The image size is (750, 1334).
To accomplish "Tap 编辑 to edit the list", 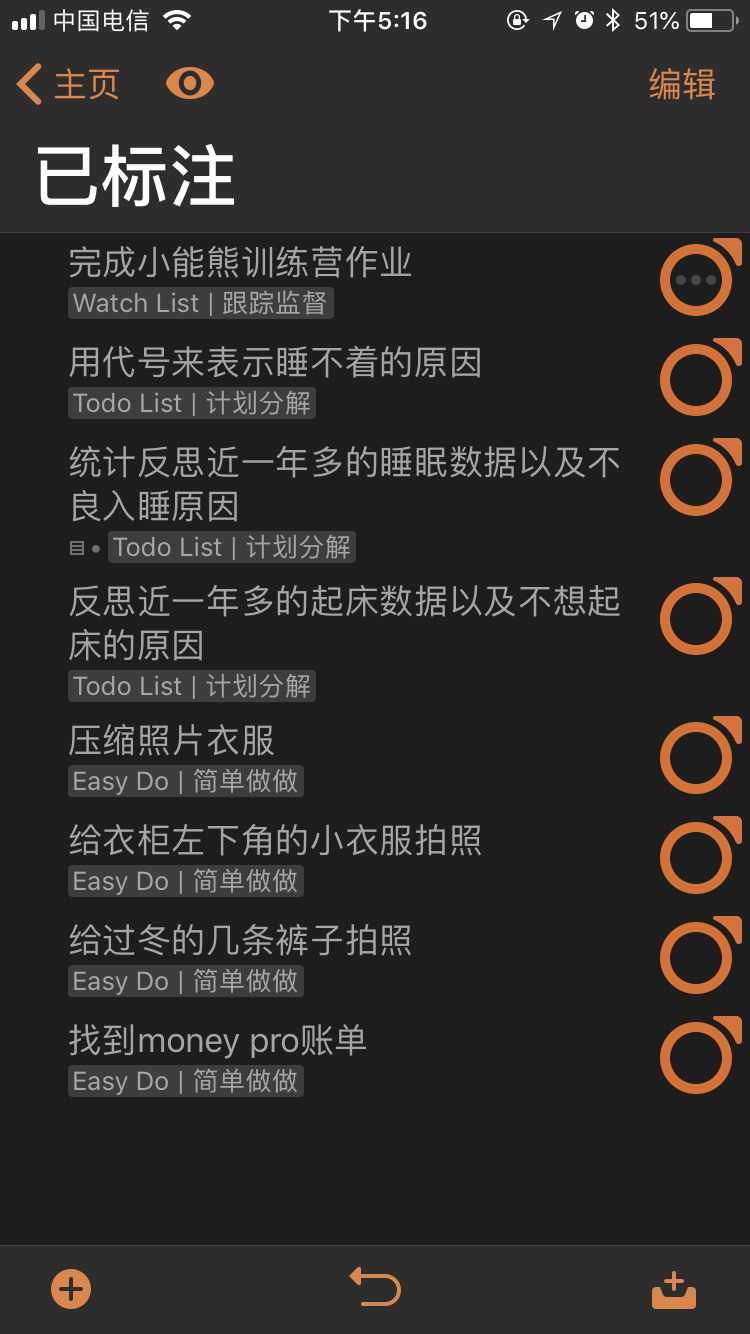I will coord(682,84).
